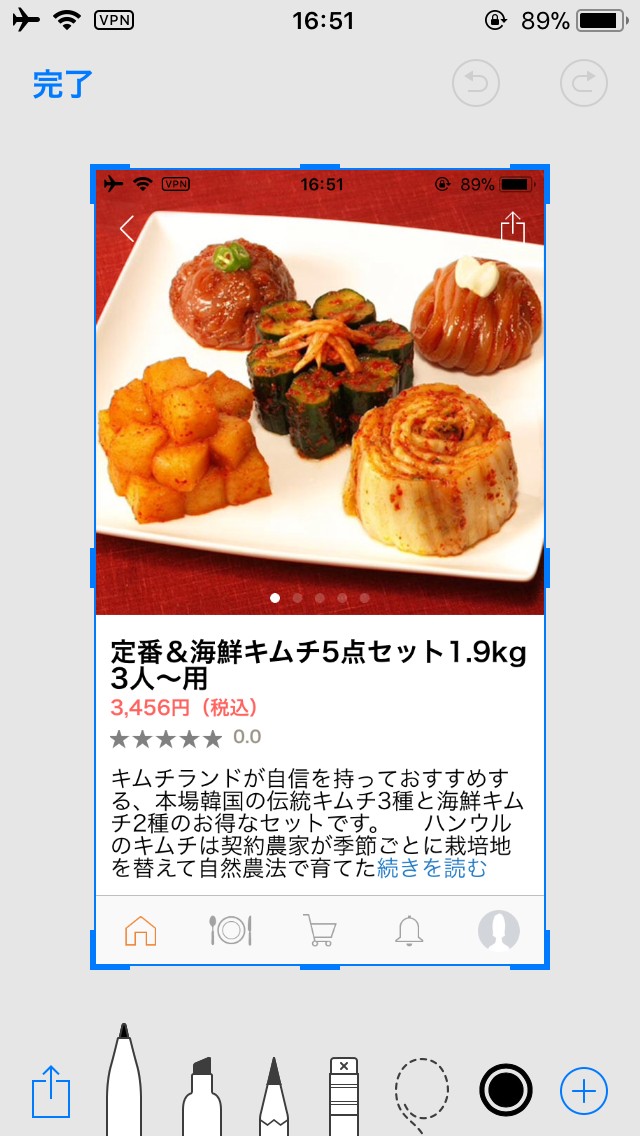Tap 完了 to finish editing
Viewport: 640px width, 1136px height.
pos(62,84)
